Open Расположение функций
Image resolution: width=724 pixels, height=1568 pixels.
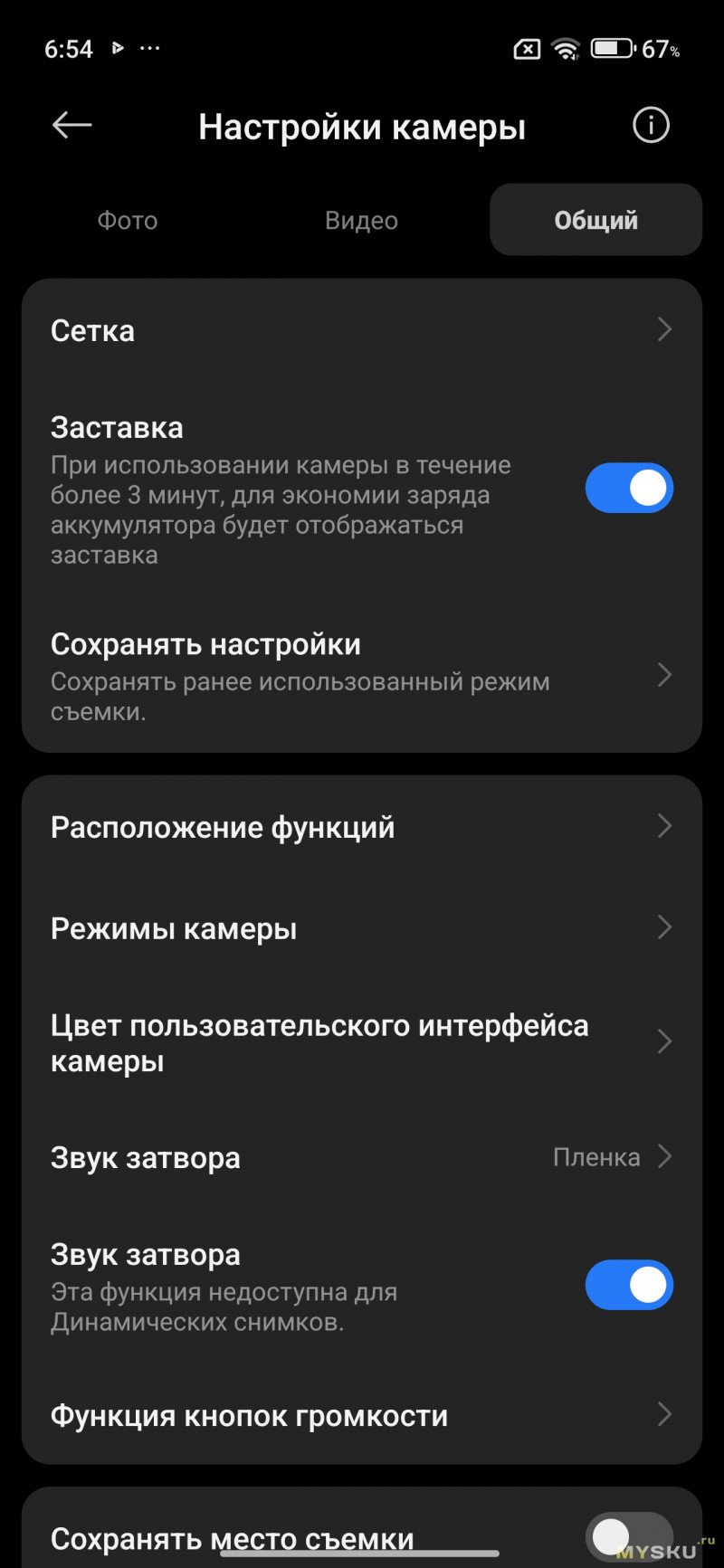[x=362, y=827]
